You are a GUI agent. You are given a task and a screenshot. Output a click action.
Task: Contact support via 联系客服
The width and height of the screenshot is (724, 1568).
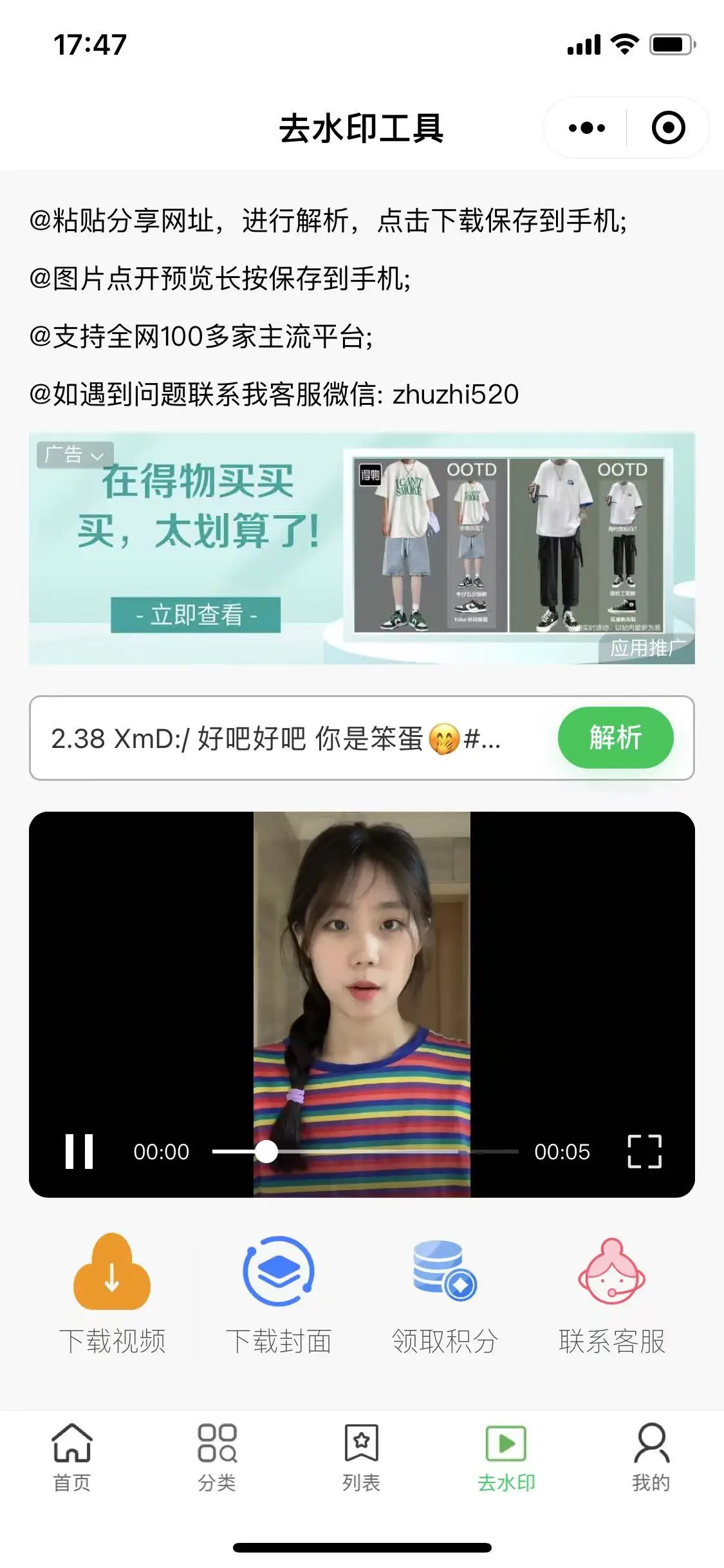(x=611, y=1295)
